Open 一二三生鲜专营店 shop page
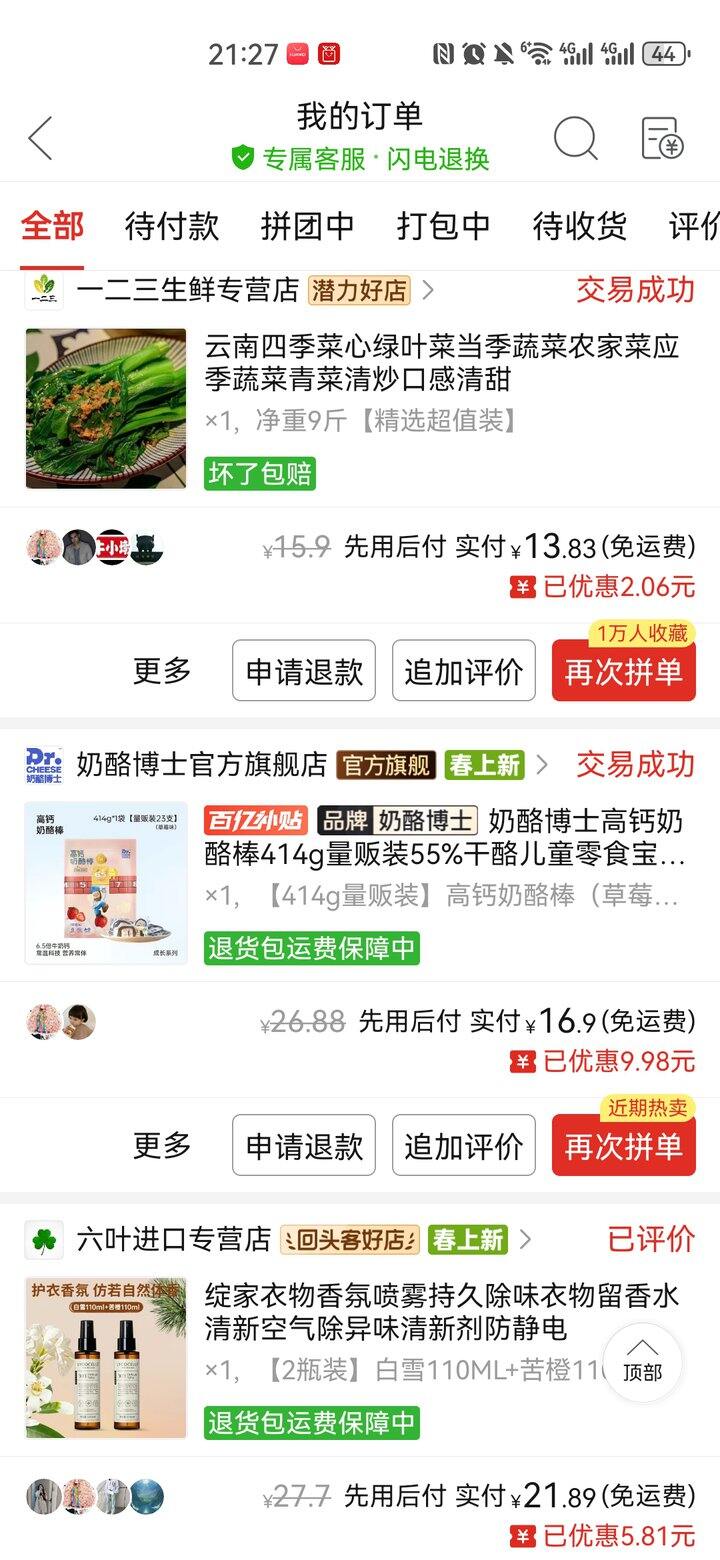 [x=187, y=291]
